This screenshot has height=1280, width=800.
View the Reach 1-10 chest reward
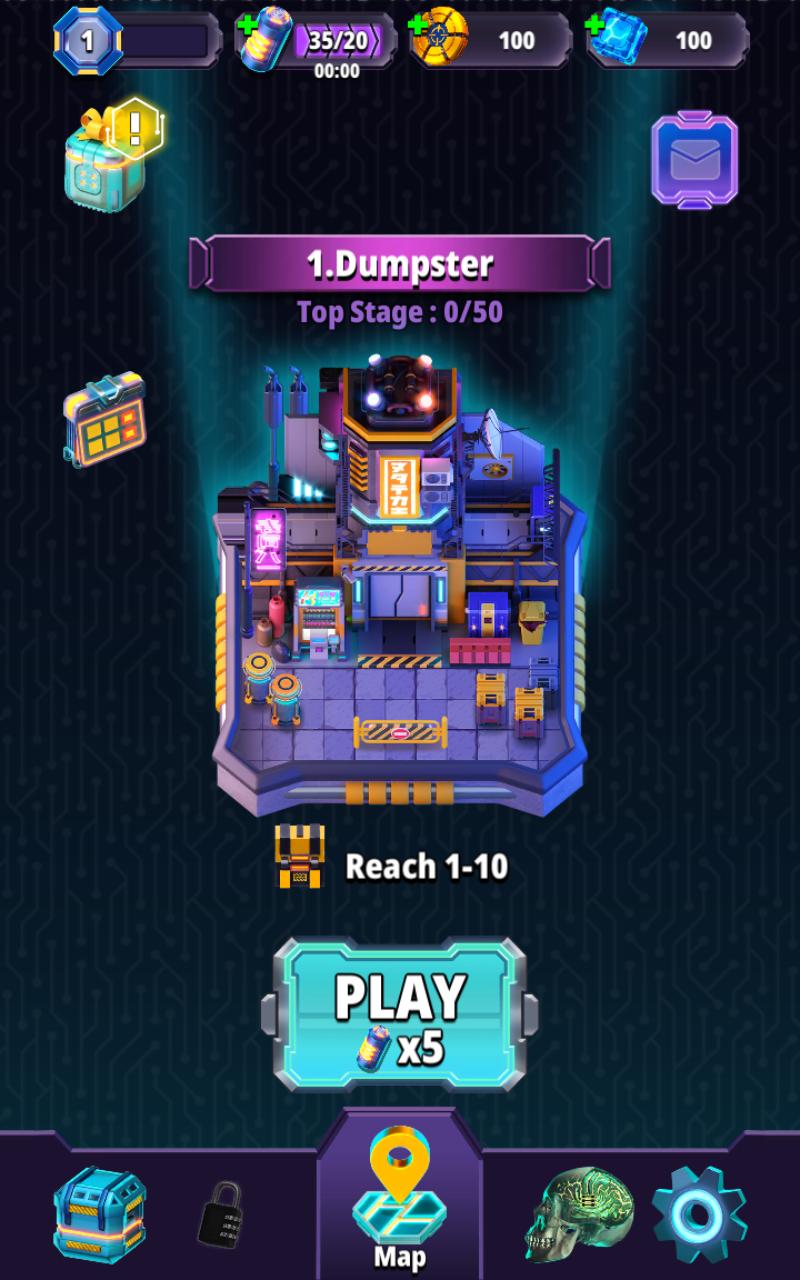300,858
